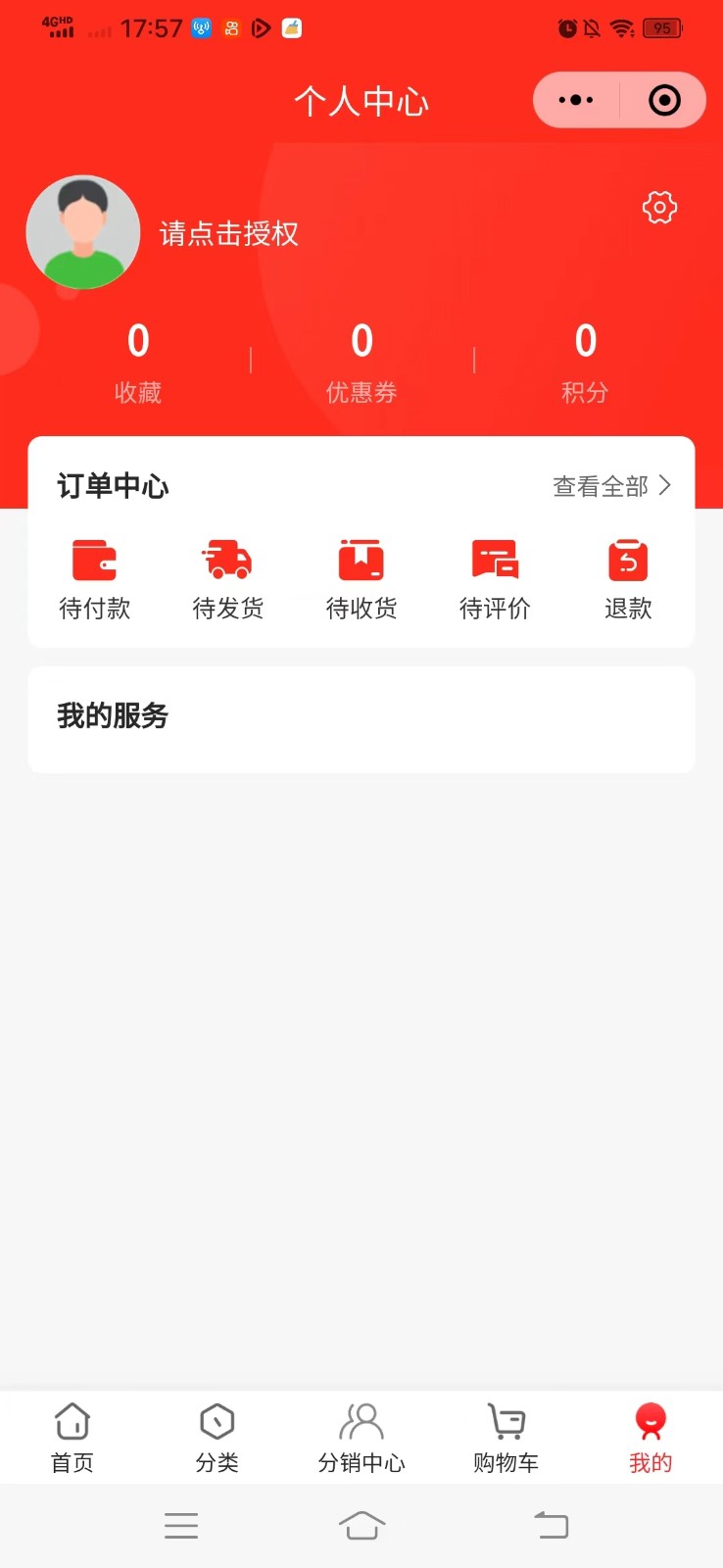Screen dimensions: 723x1568
Task: Tap the profile avatar picture
Action: click(x=83, y=232)
